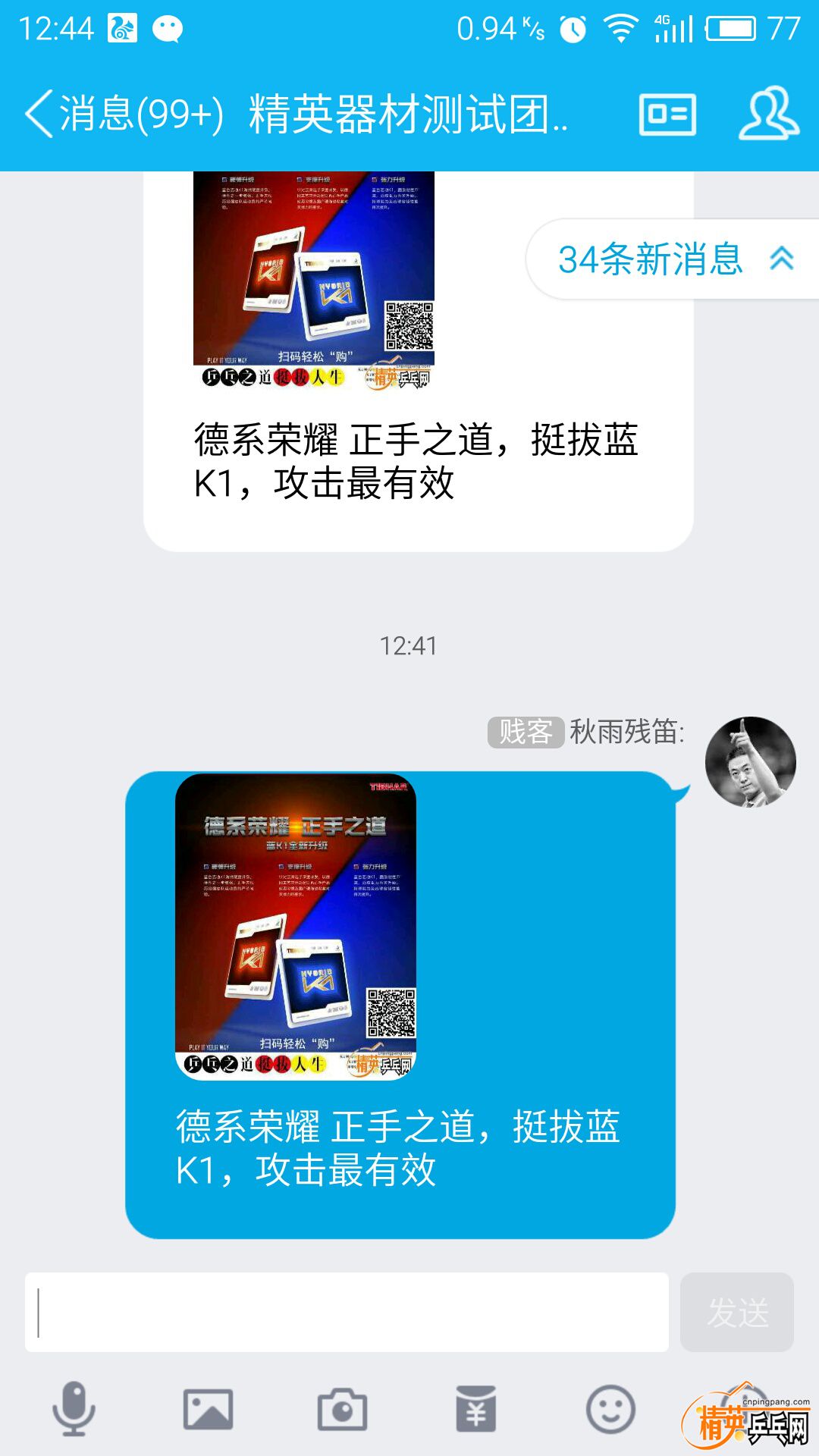Image resolution: width=819 pixels, height=1456 pixels.
Task: Open the emoji picker
Action: point(610,1409)
